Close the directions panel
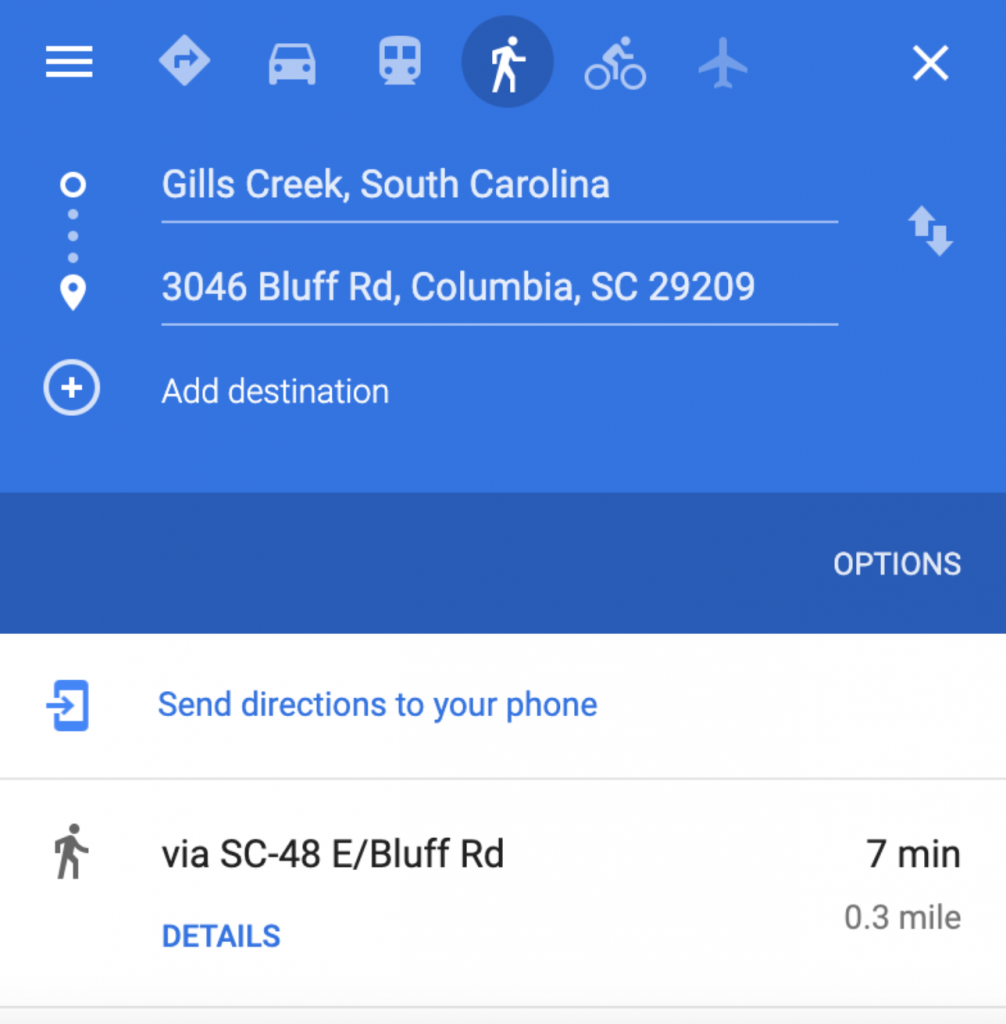The width and height of the screenshot is (1006, 1024). (x=930, y=64)
